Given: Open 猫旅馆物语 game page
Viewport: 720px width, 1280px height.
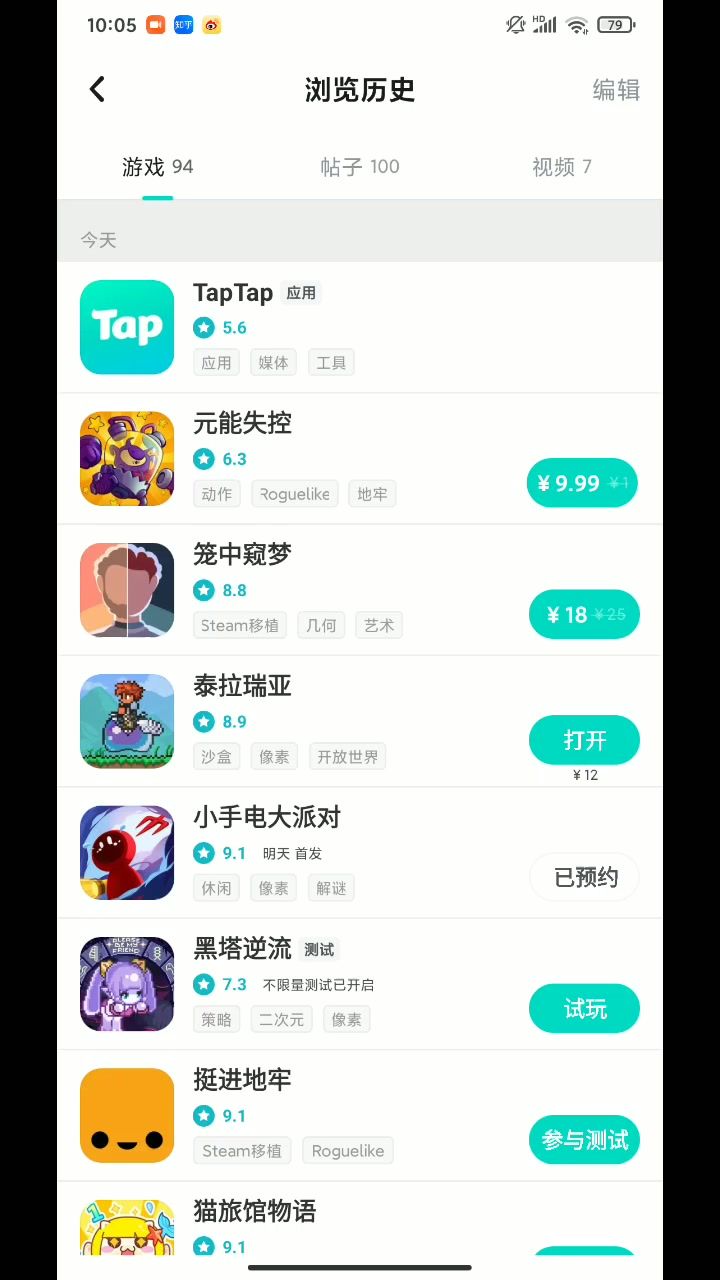Looking at the screenshot, I should point(254,1211).
